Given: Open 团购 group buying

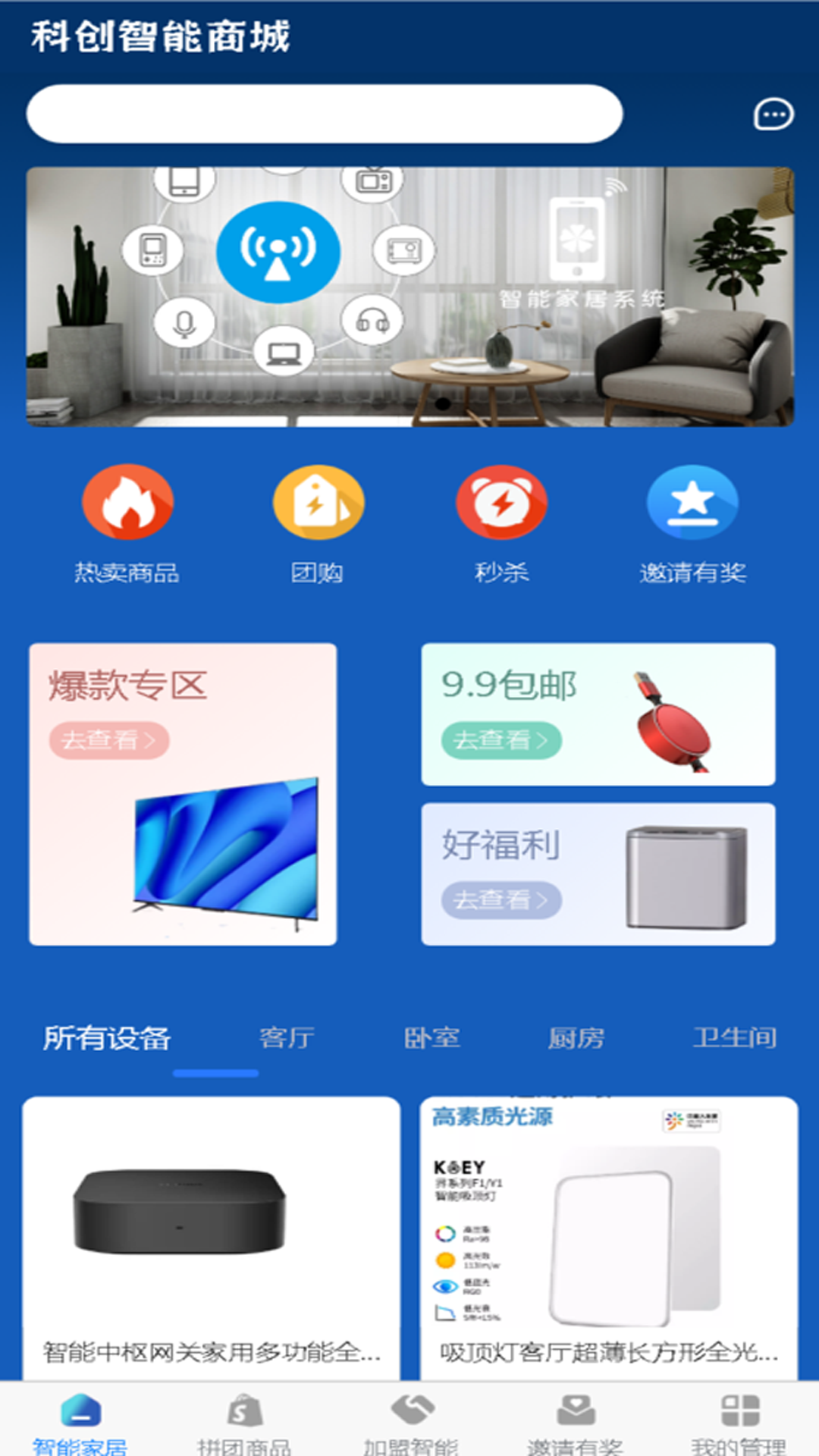Looking at the screenshot, I should tap(318, 523).
